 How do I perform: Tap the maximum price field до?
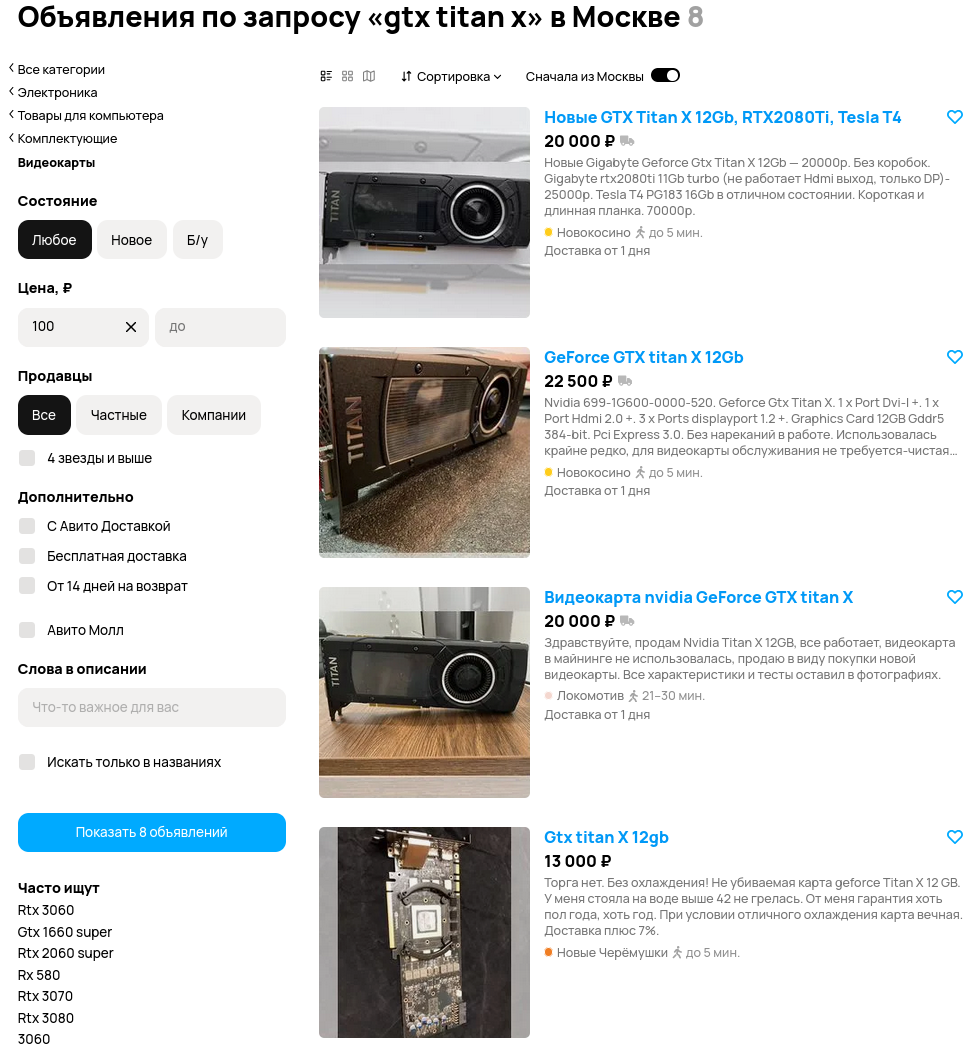(220, 327)
